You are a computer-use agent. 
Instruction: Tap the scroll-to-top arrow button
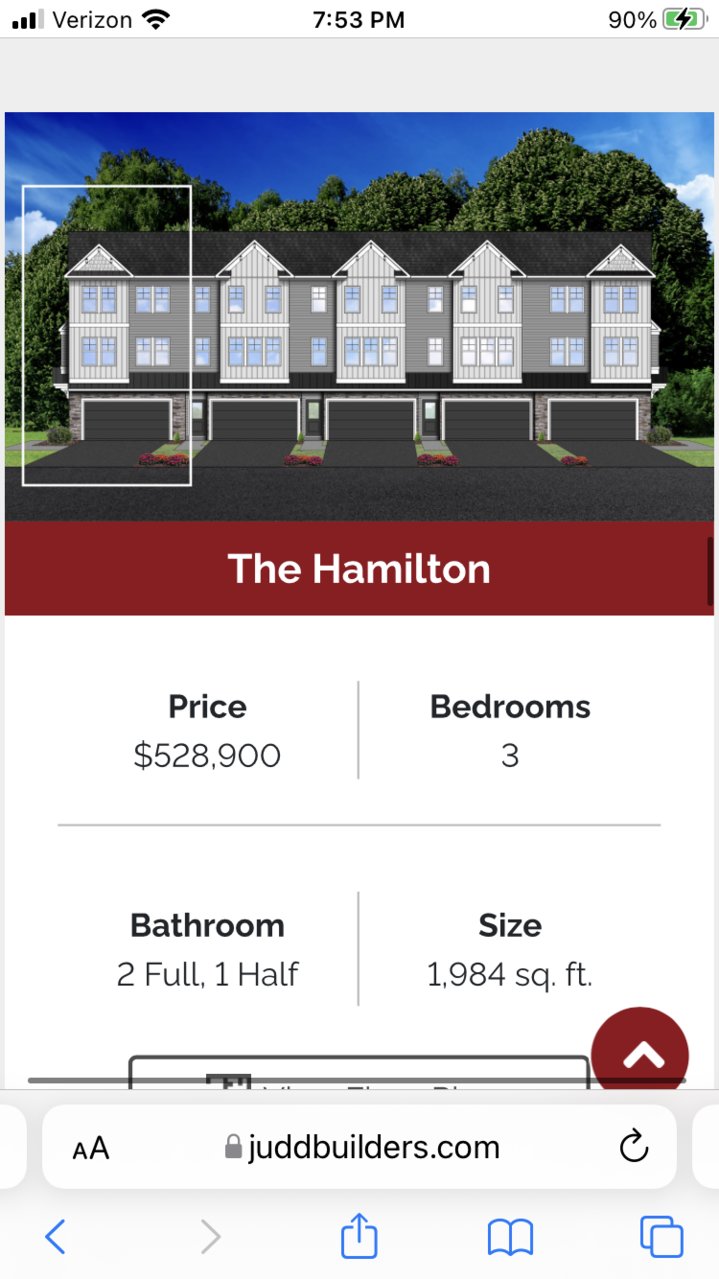[x=640, y=1054]
